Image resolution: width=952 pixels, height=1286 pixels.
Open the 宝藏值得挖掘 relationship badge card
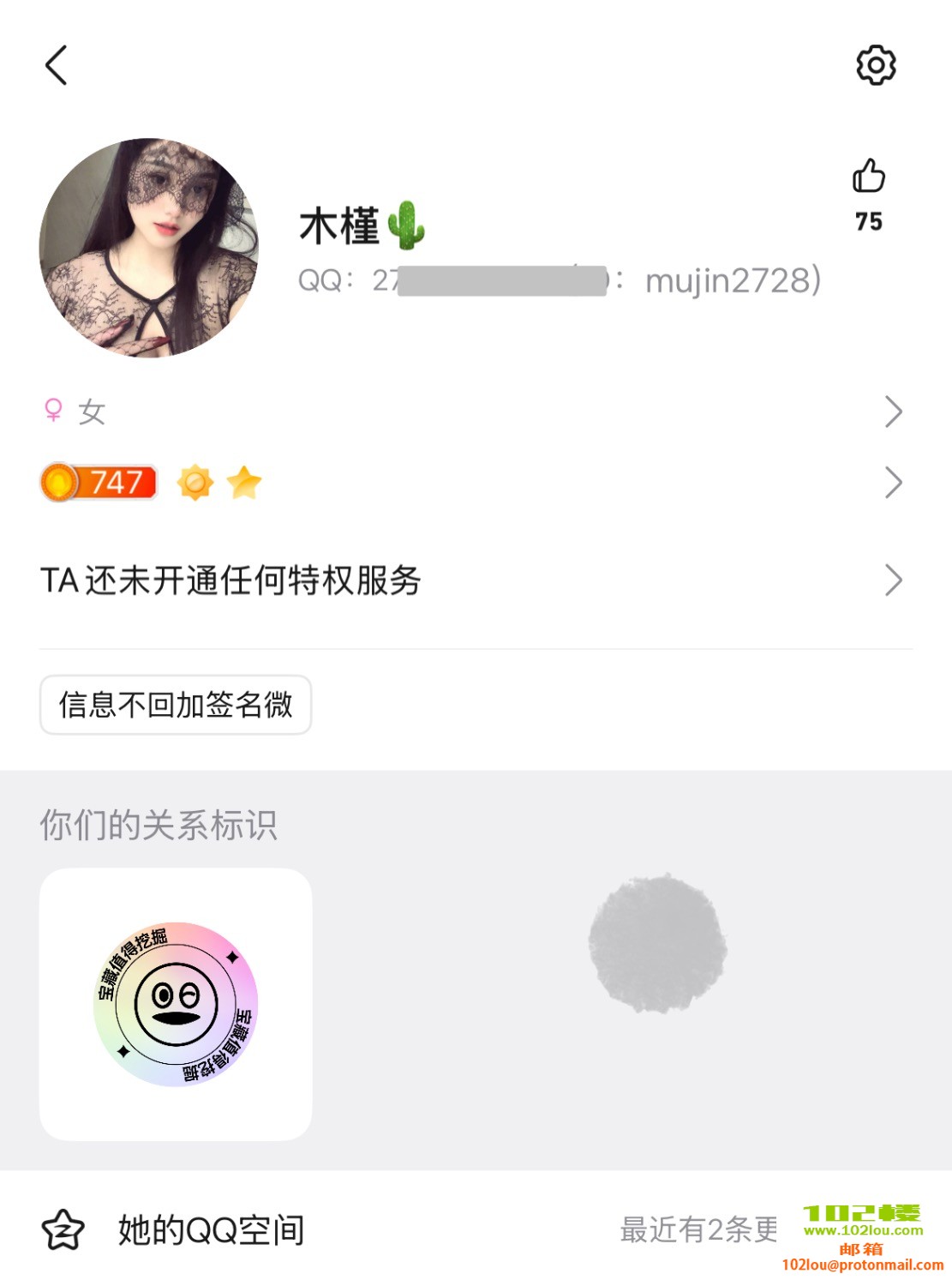click(176, 1004)
